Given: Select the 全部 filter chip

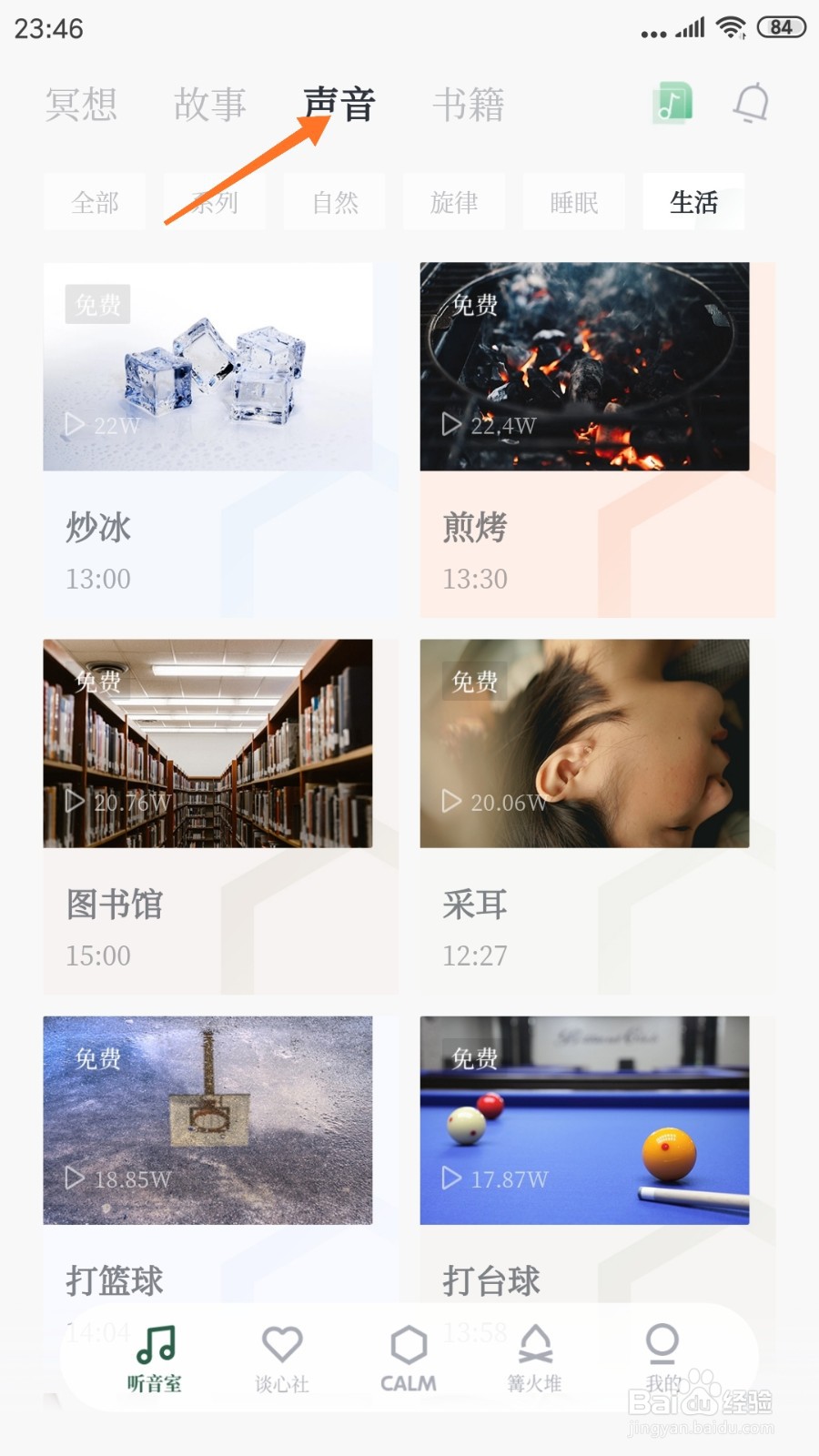Looking at the screenshot, I should (x=95, y=202).
